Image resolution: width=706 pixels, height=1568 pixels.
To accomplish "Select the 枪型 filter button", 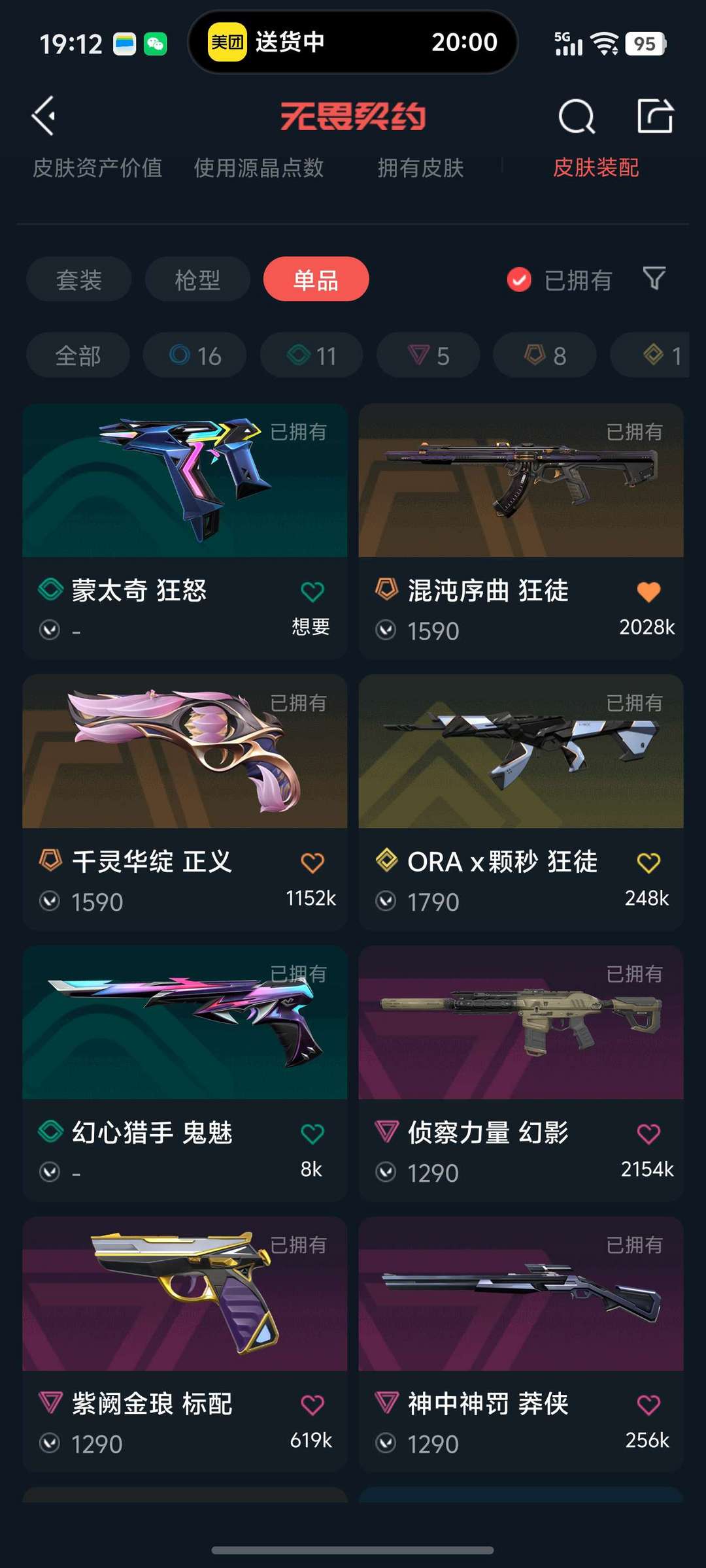I will pyautogui.click(x=197, y=279).
